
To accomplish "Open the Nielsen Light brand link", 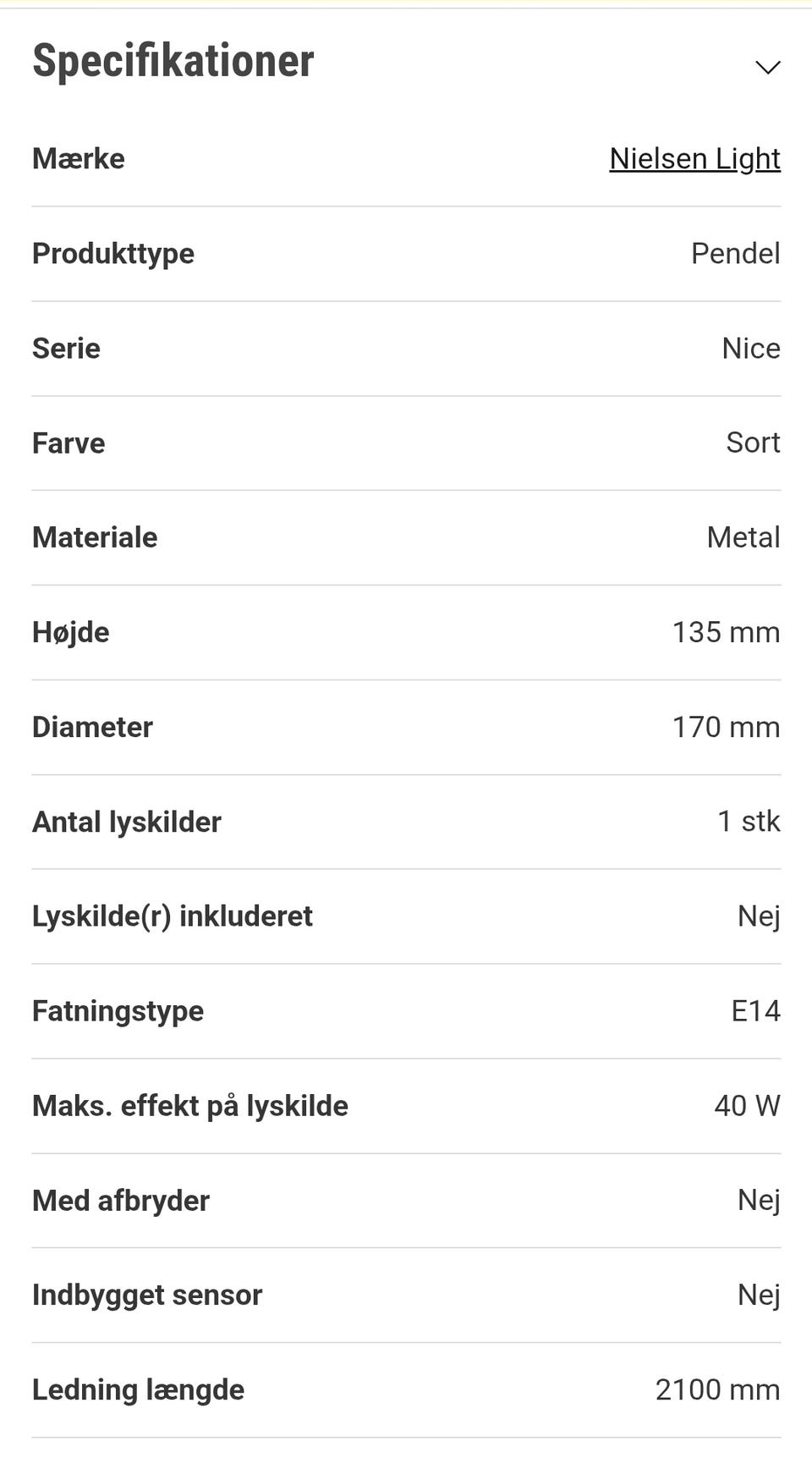I will pyautogui.click(x=694, y=158).
